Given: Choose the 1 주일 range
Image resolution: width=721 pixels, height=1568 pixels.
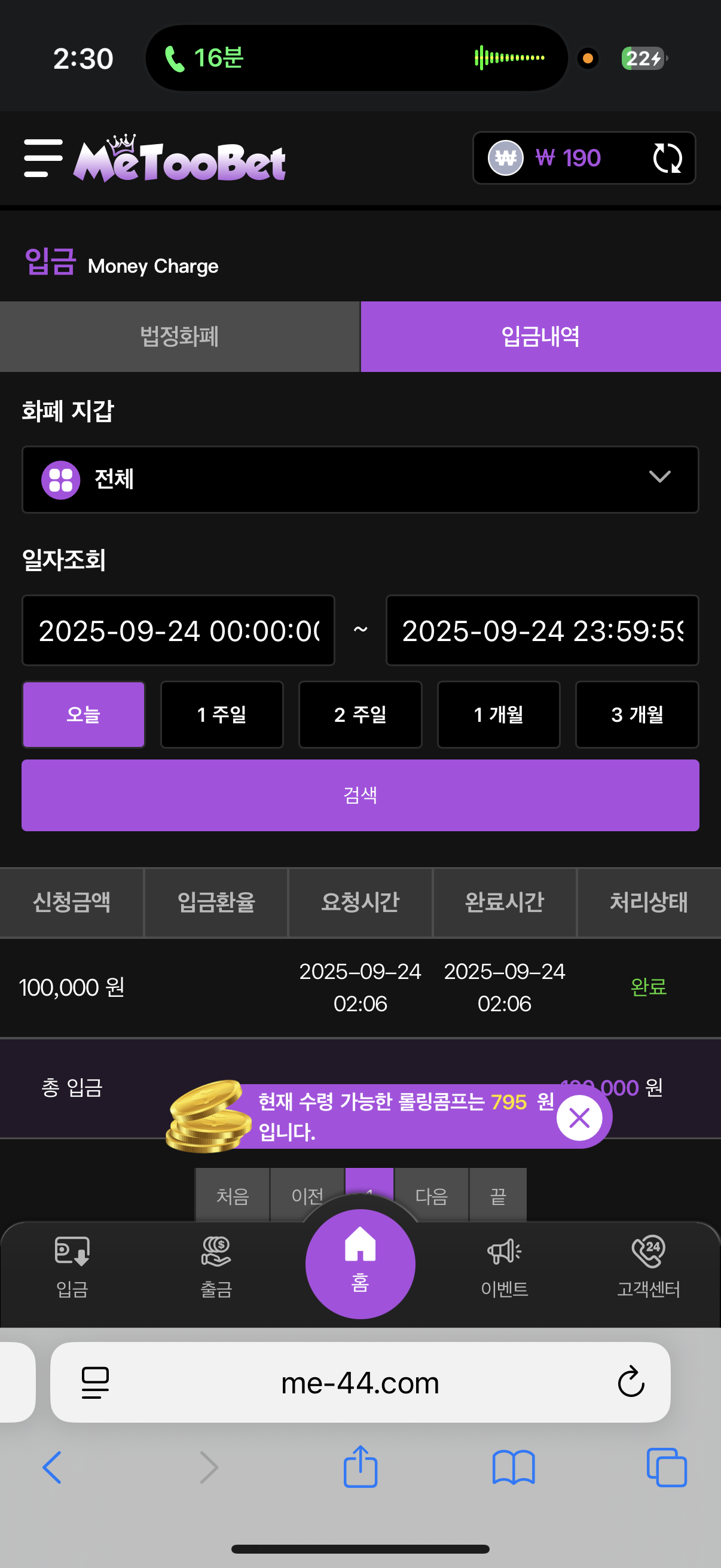Looking at the screenshot, I should 221,715.
